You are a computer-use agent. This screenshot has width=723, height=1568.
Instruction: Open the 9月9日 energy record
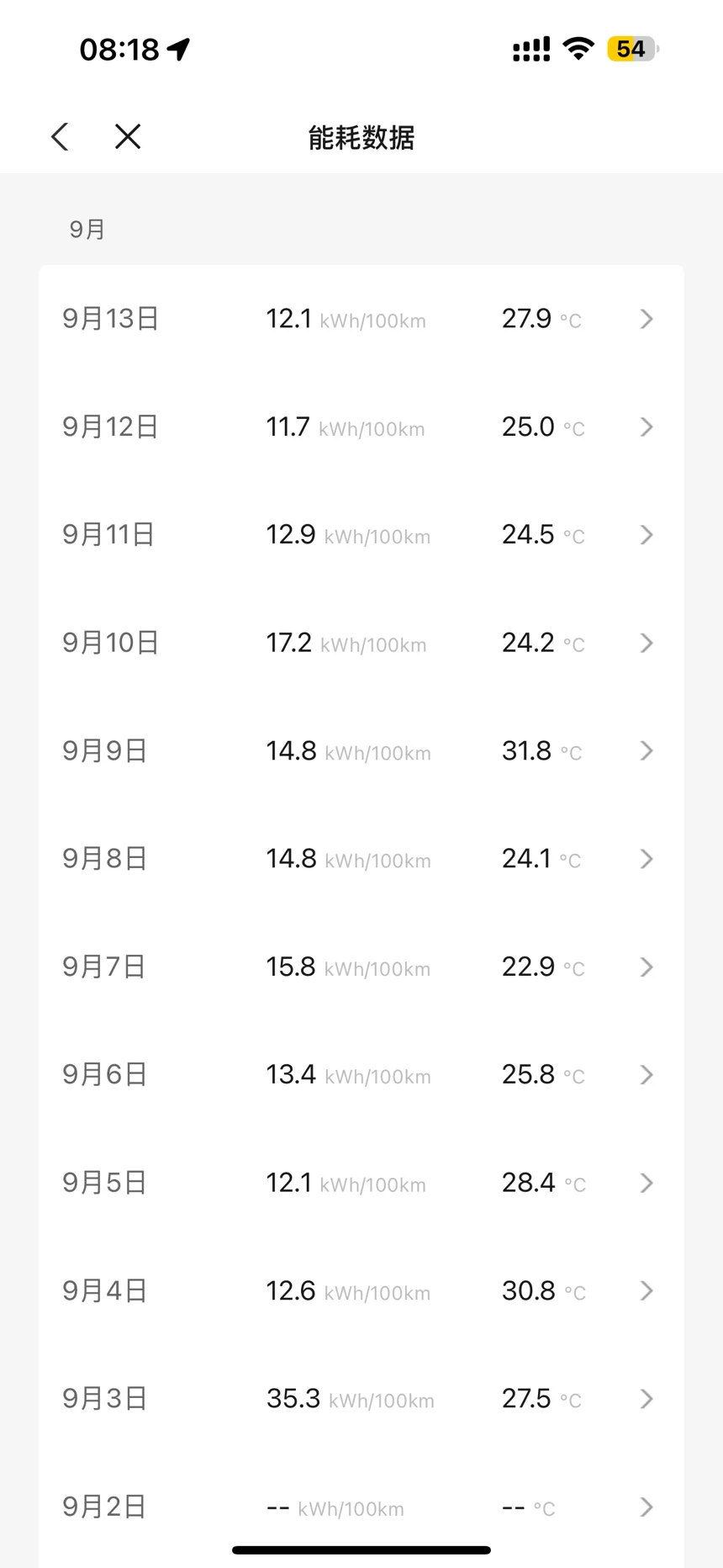click(x=361, y=750)
